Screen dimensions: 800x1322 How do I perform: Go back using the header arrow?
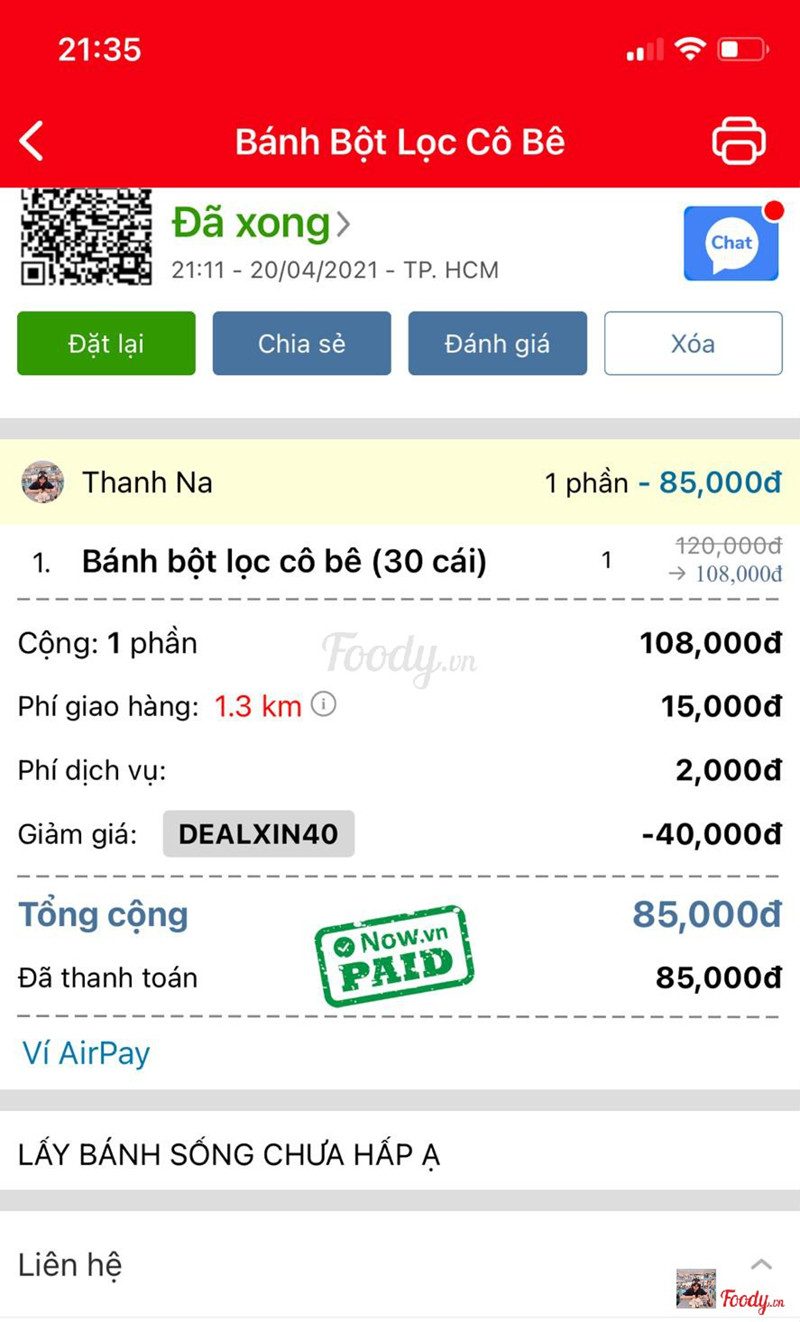coord(32,141)
